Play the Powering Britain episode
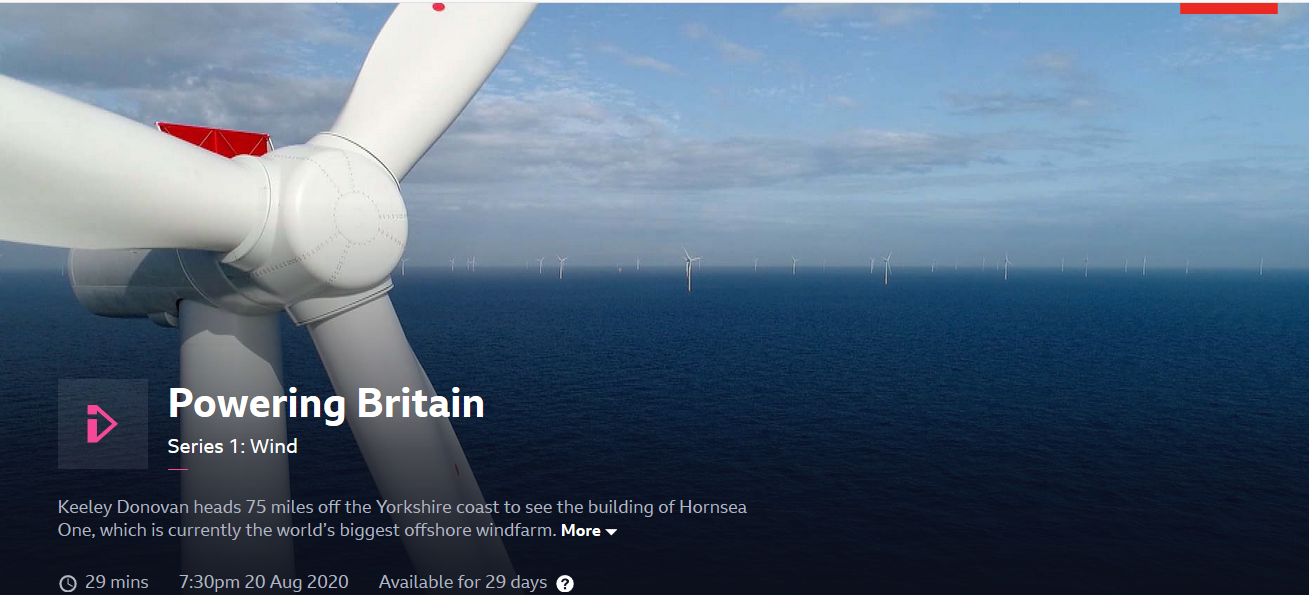The image size is (1309, 595). (102, 424)
